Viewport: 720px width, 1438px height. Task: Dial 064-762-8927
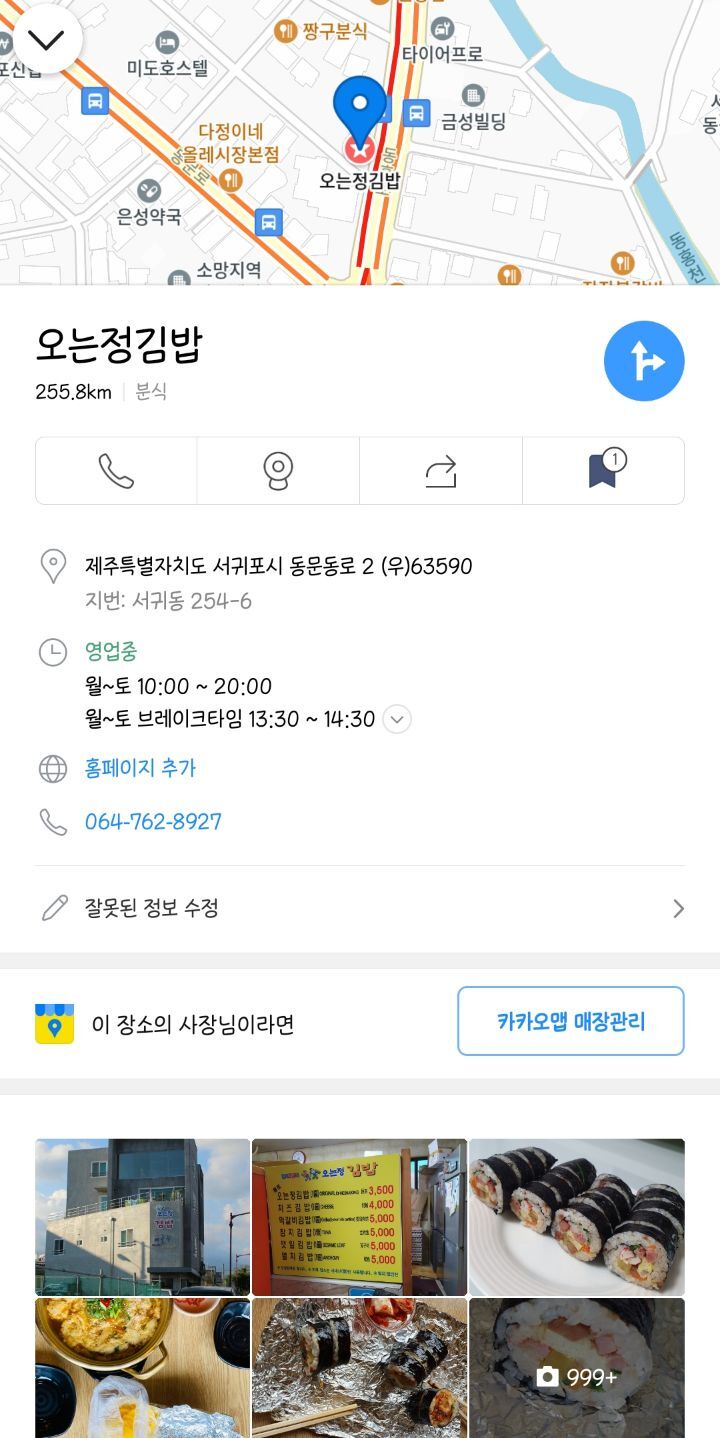click(153, 822)
